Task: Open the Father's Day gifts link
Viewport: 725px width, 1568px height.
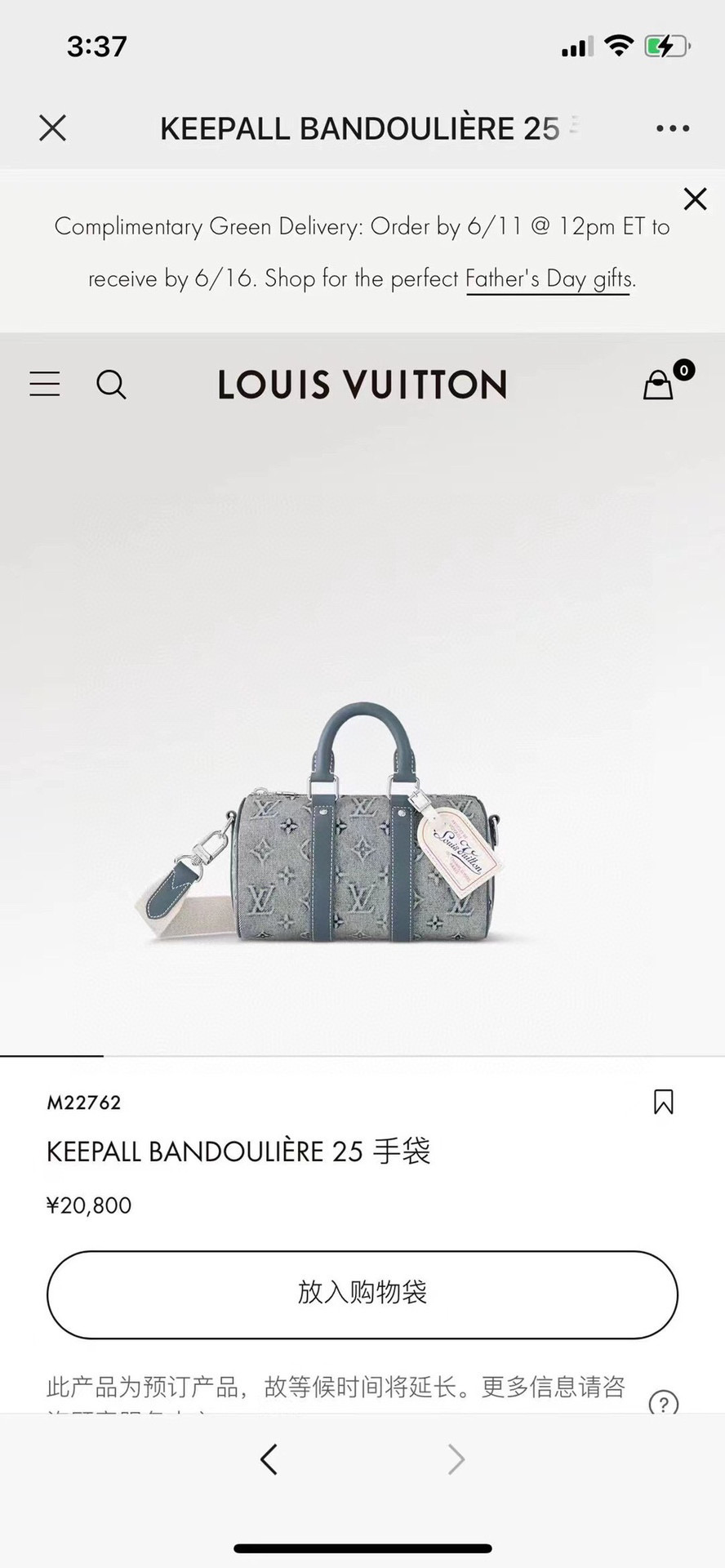Action: click(548, 279)
